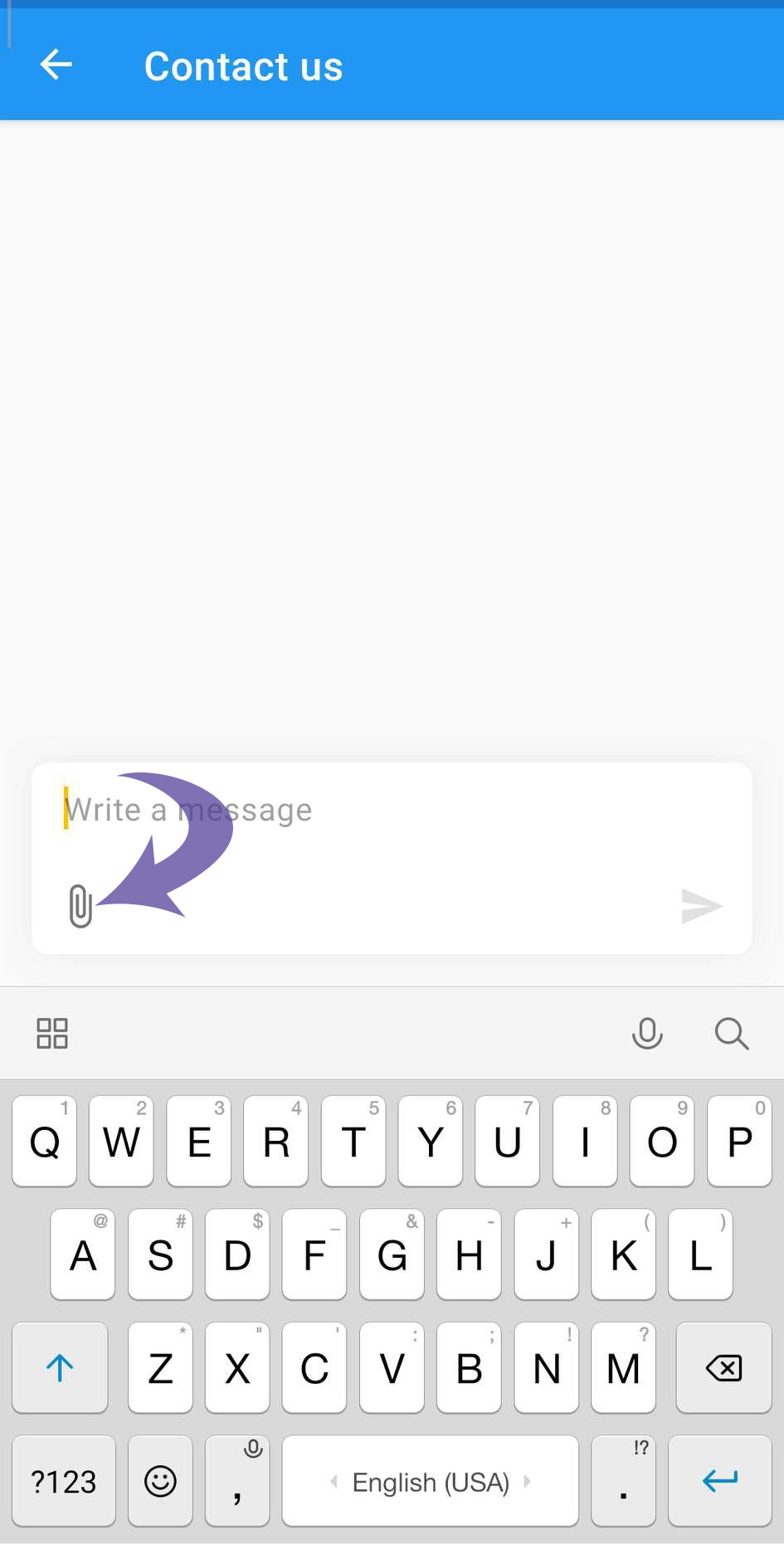Tap the paperclip attachment icon
The width and height of the screenshot is (784, 1549).
click(80, 905)
